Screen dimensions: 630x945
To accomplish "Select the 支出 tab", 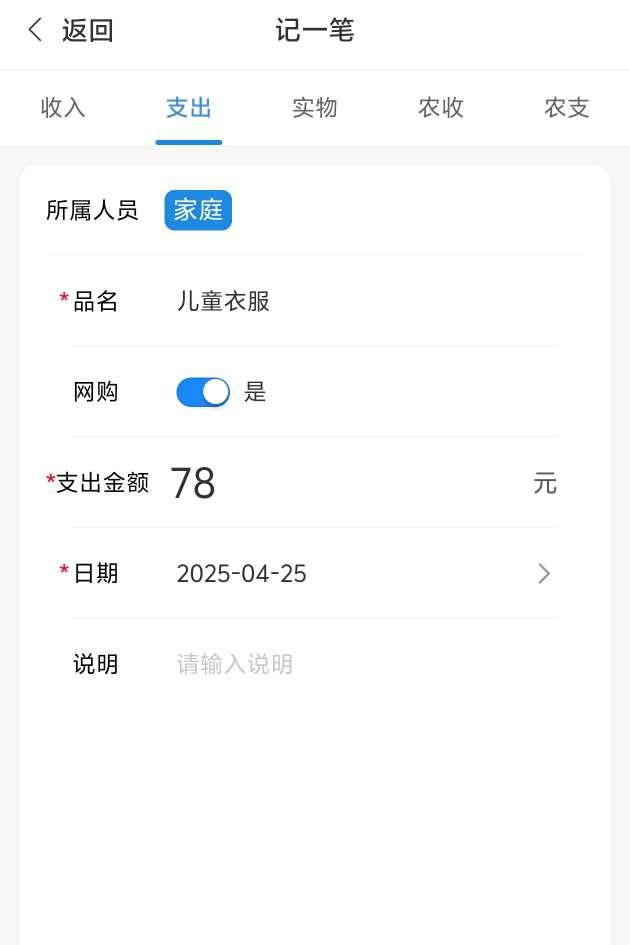I will point(189,108).
